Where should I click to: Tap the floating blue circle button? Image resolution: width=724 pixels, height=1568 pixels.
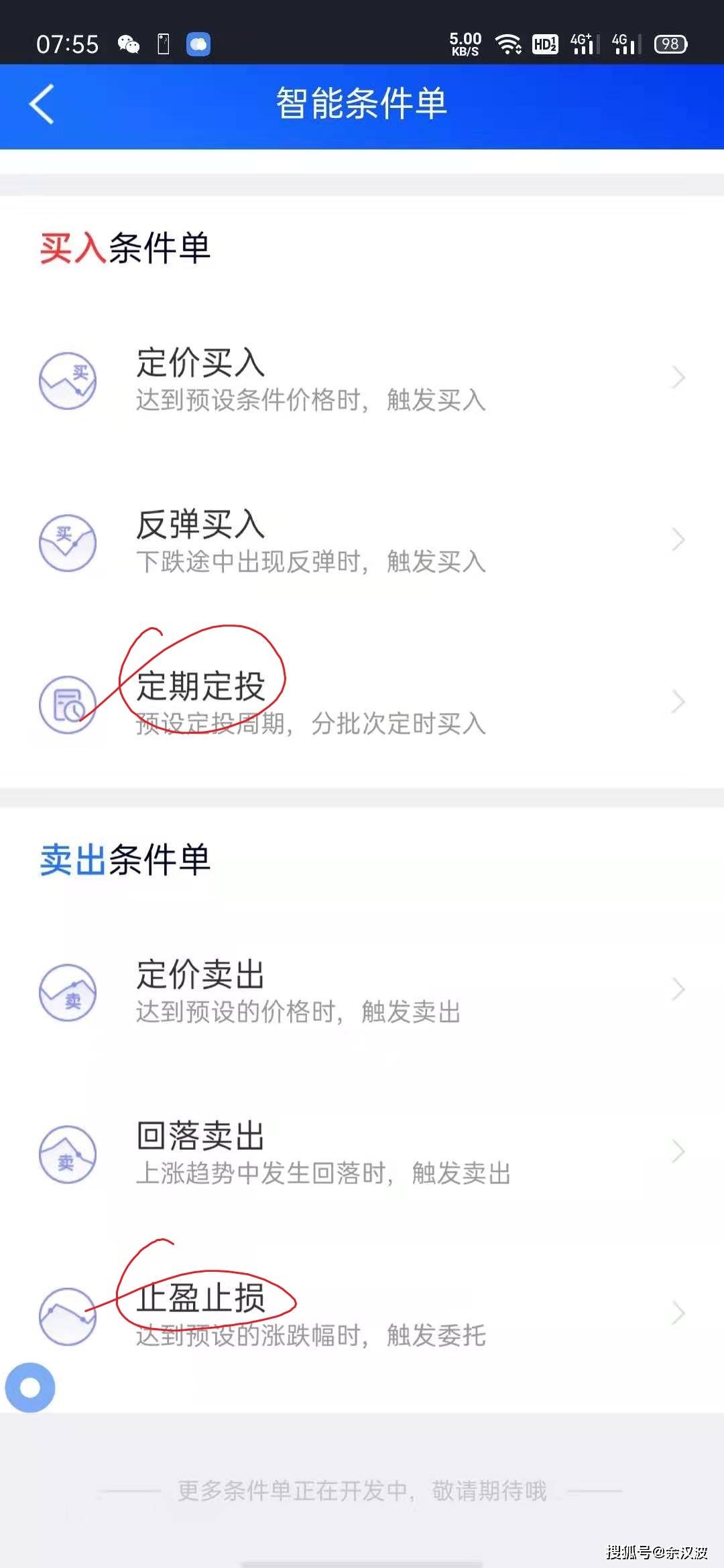30,1387
